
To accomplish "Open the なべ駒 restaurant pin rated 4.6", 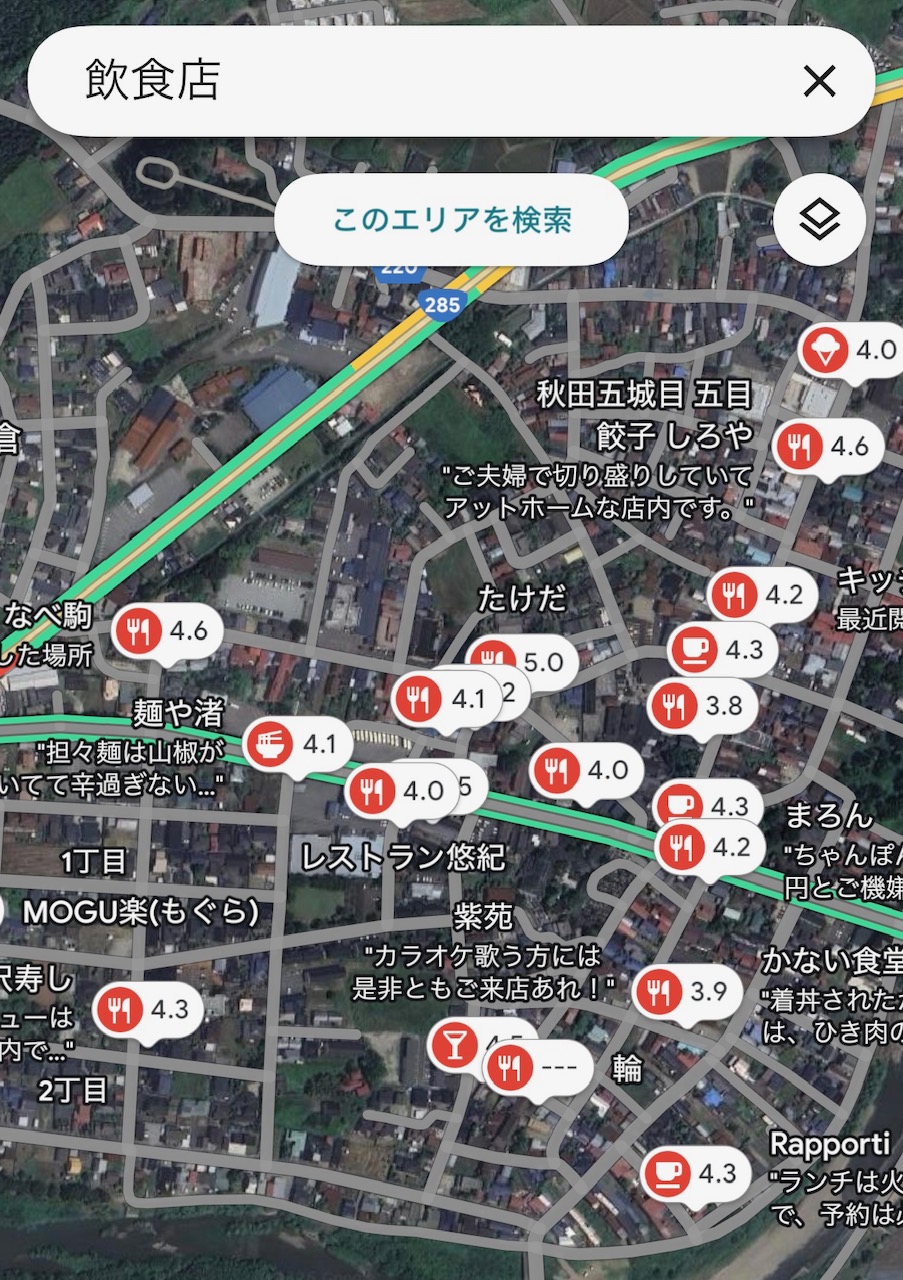I will click(x=161, y=632).
